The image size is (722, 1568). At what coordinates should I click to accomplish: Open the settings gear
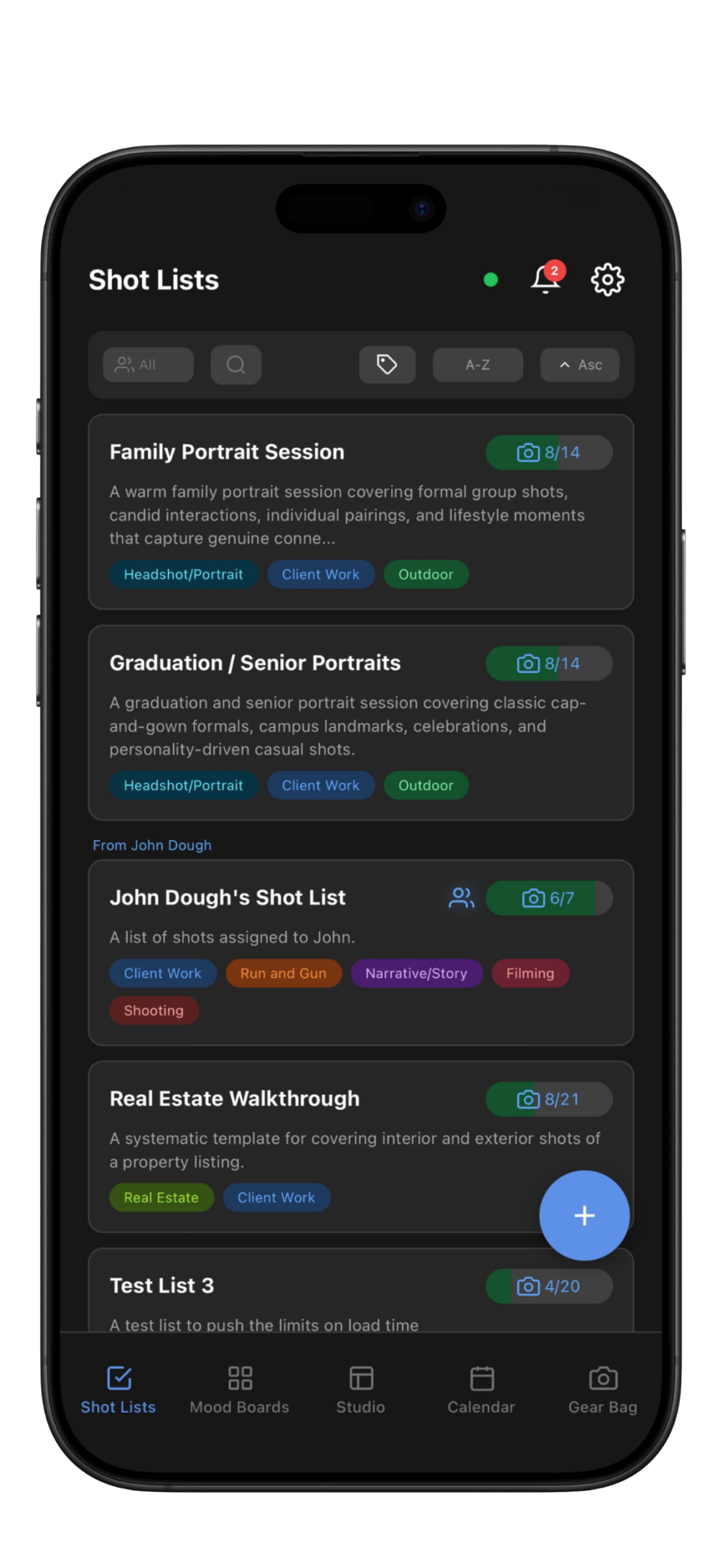607,280
